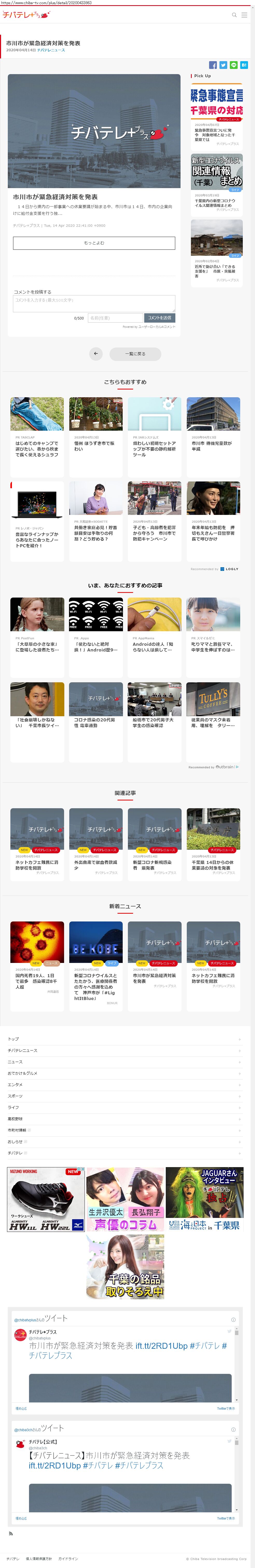Screen dimensions: 255x1568
Task: Share article on Twitter
Action: pos(223,65)
